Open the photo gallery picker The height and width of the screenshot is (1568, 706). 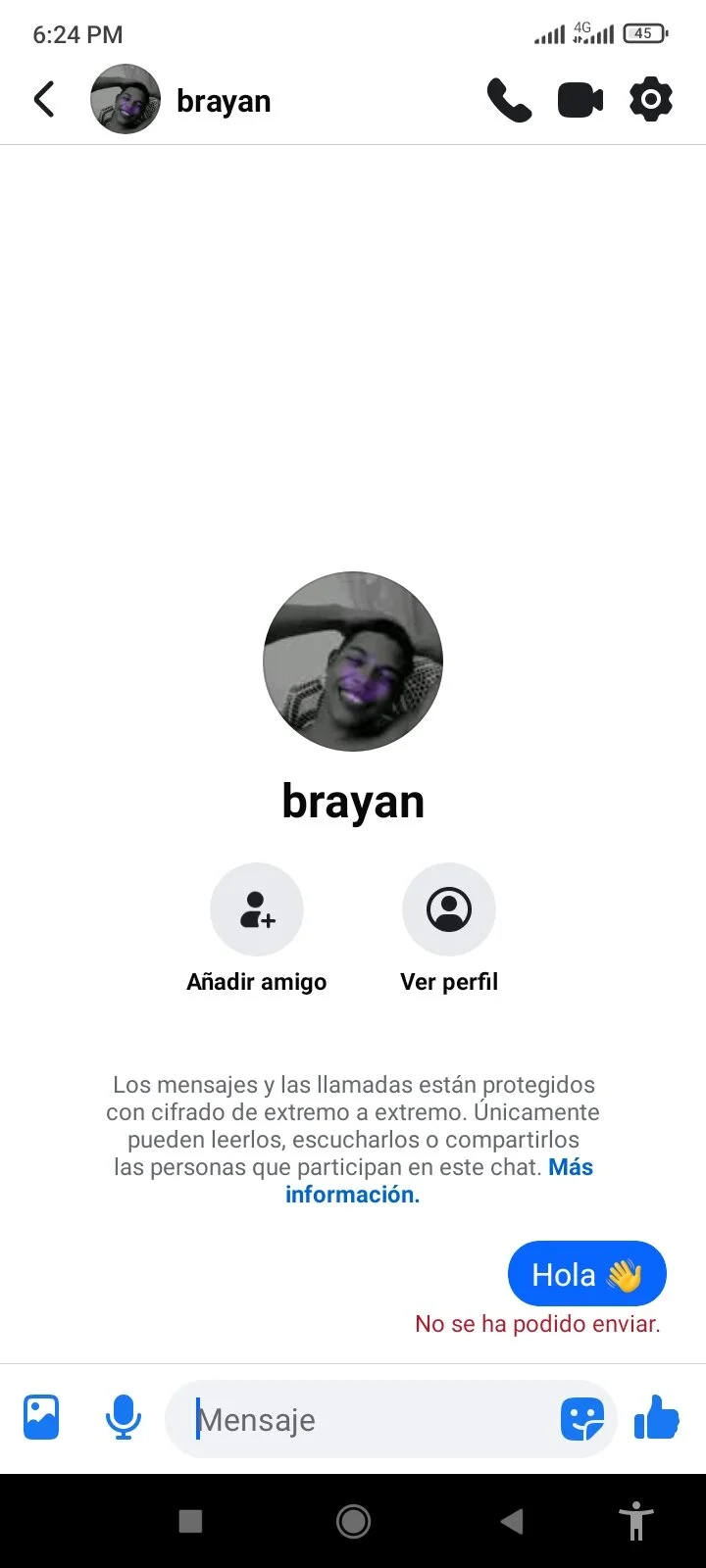click(41, 1417)
